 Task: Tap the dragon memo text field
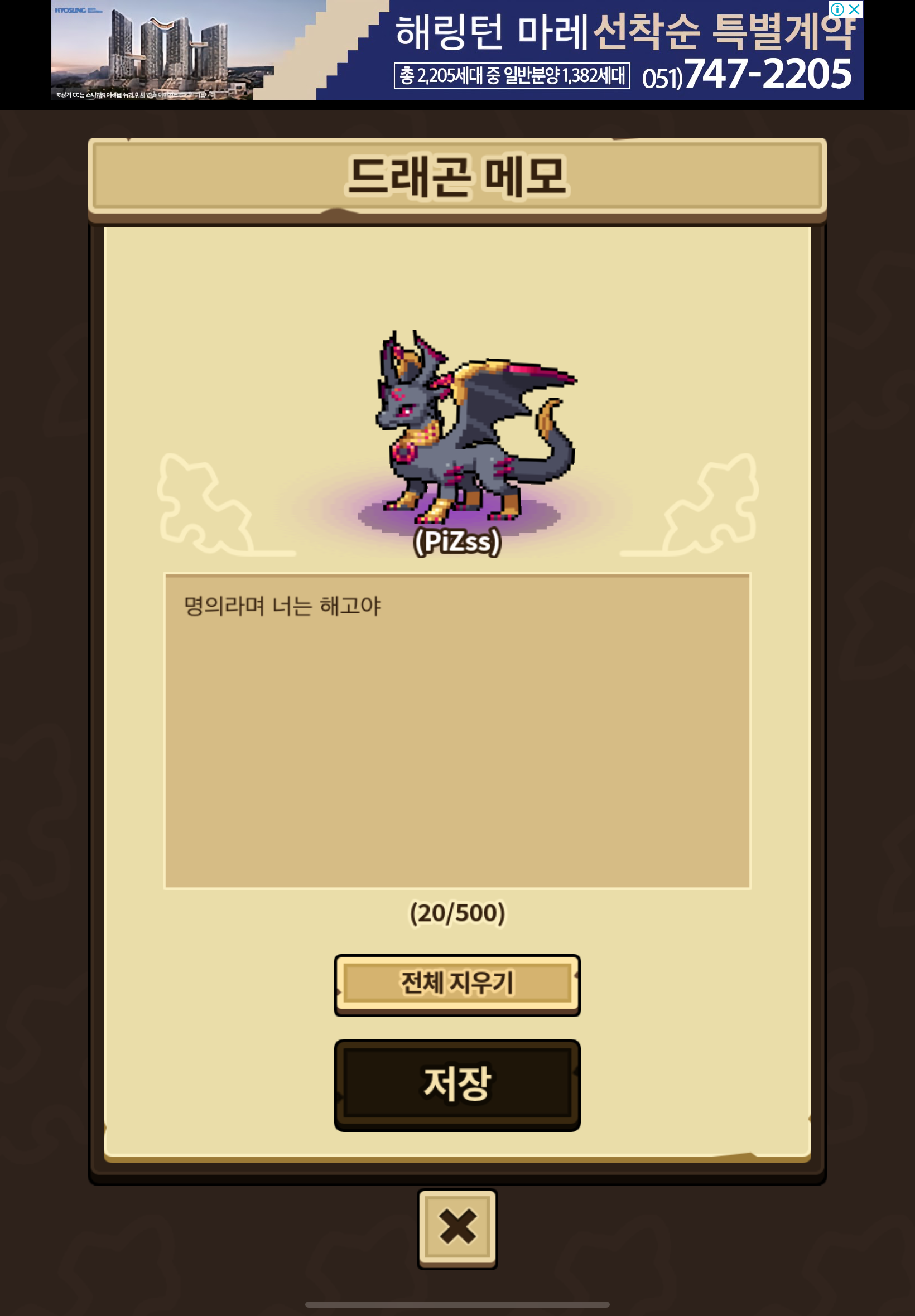point(457,730)
